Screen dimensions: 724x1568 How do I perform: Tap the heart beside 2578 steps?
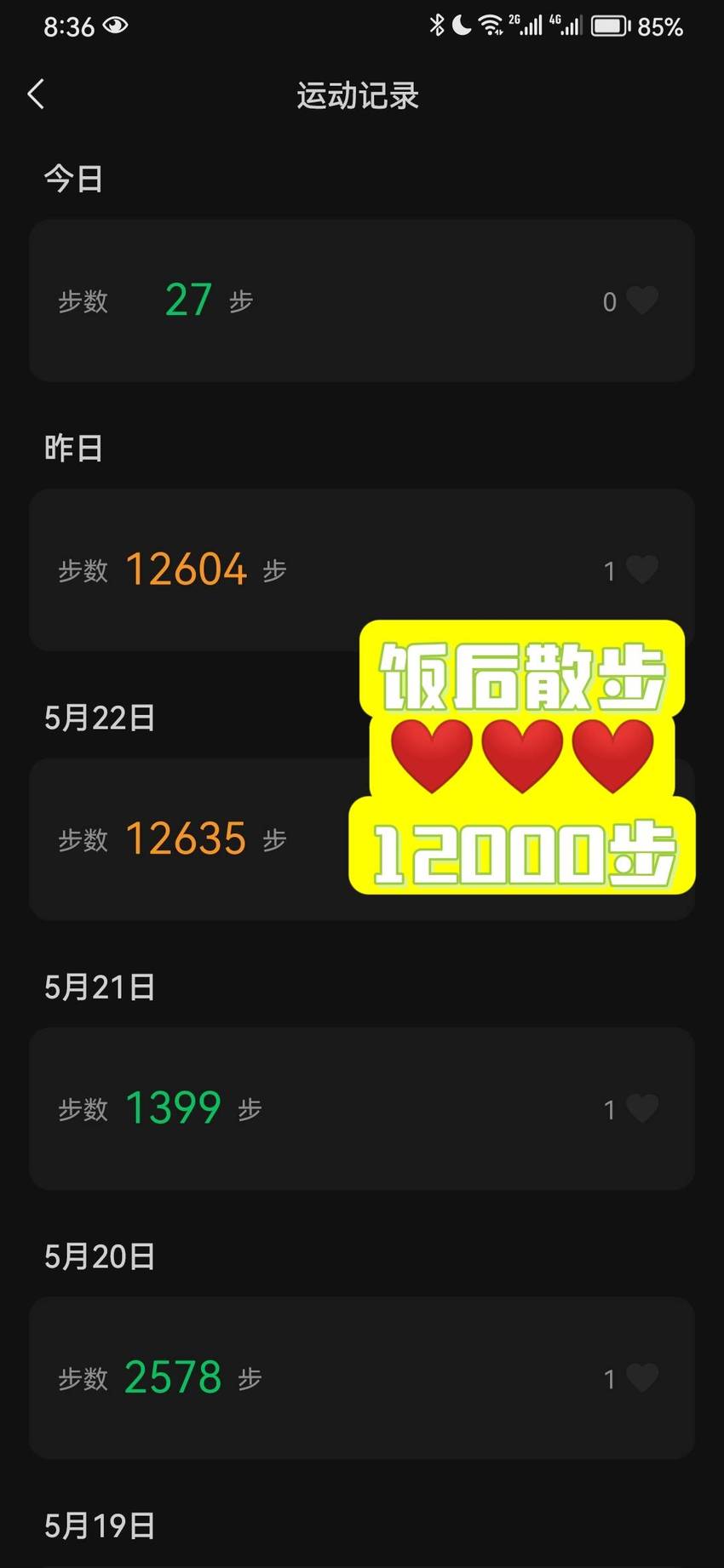point(642,1377)
